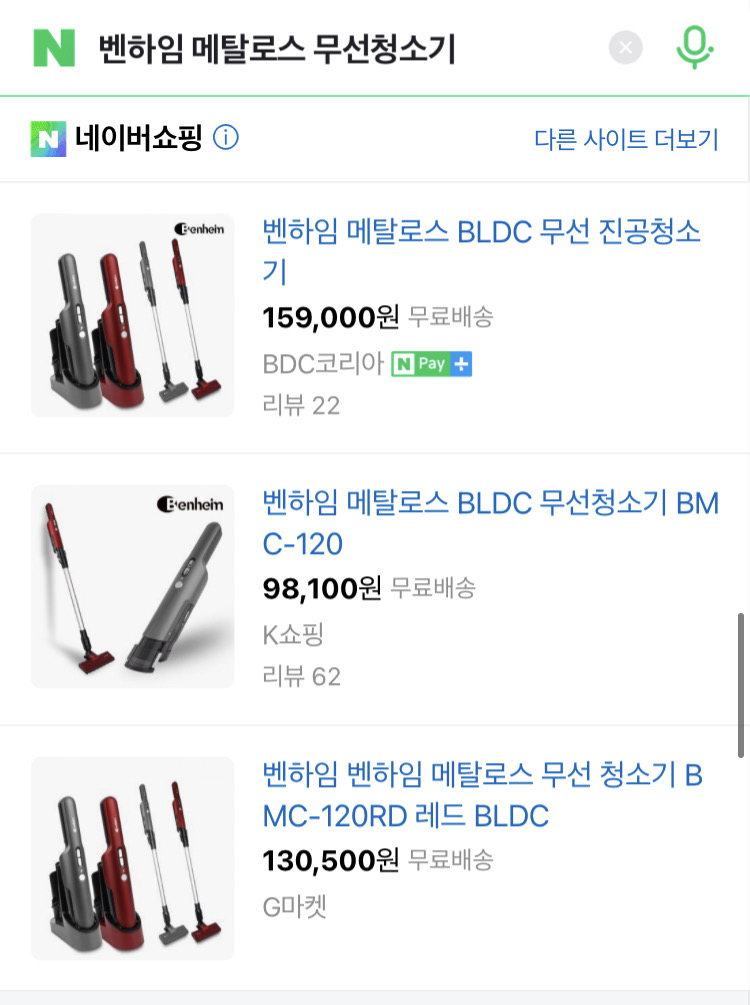Click the Benheim logo in second product image
The width and height of the screenshot is (750, 1005).
[x=189, y=504]
